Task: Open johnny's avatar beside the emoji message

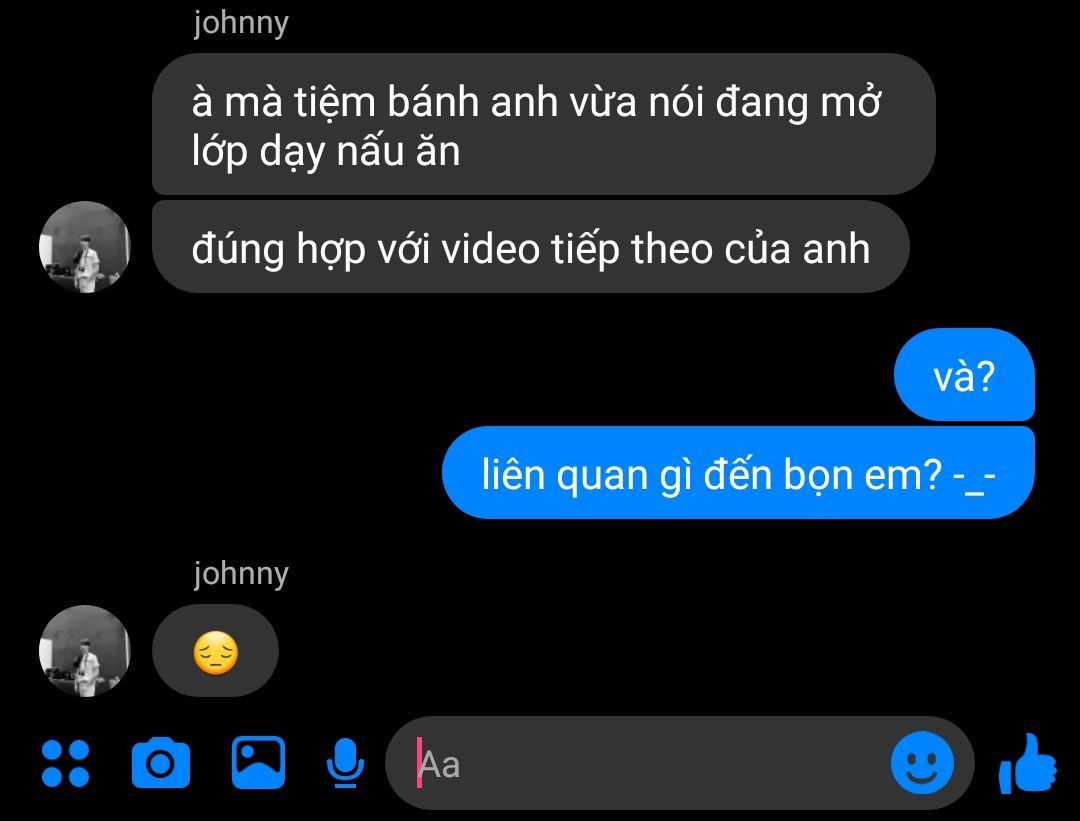Action: point(84,651)
